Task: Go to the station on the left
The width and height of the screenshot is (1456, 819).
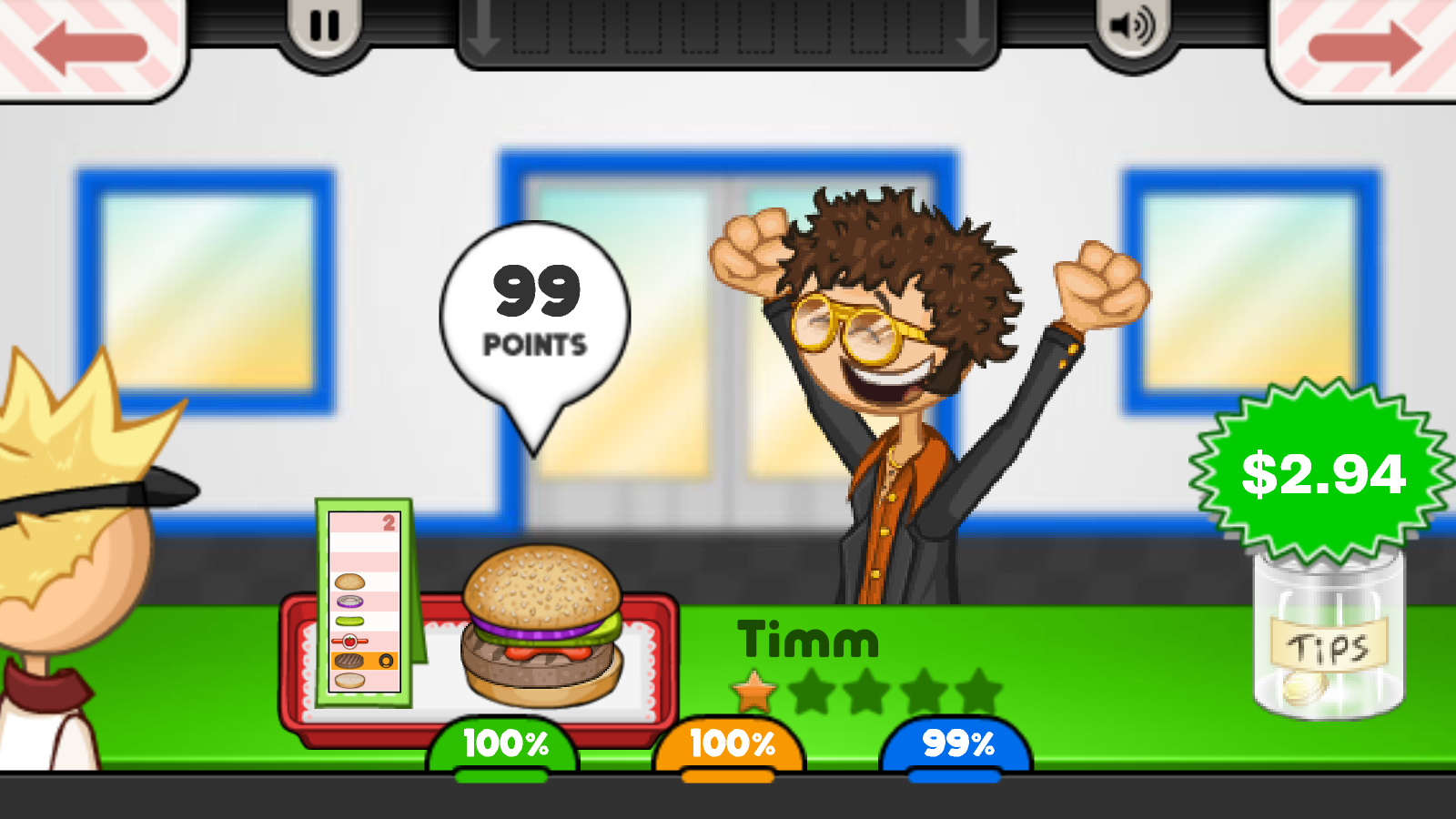Action: point(89,45)
